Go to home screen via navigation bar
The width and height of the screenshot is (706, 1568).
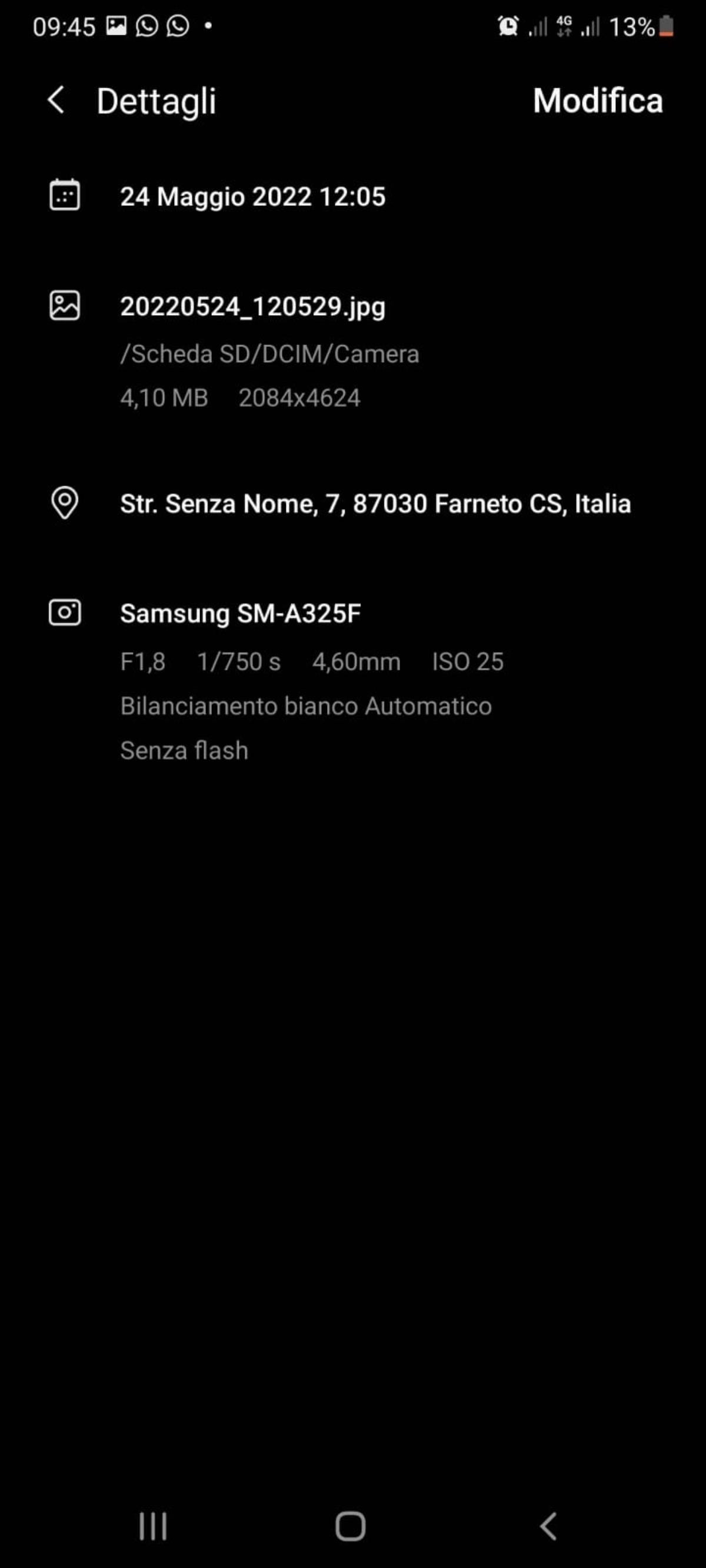(x=350, y=1526)
